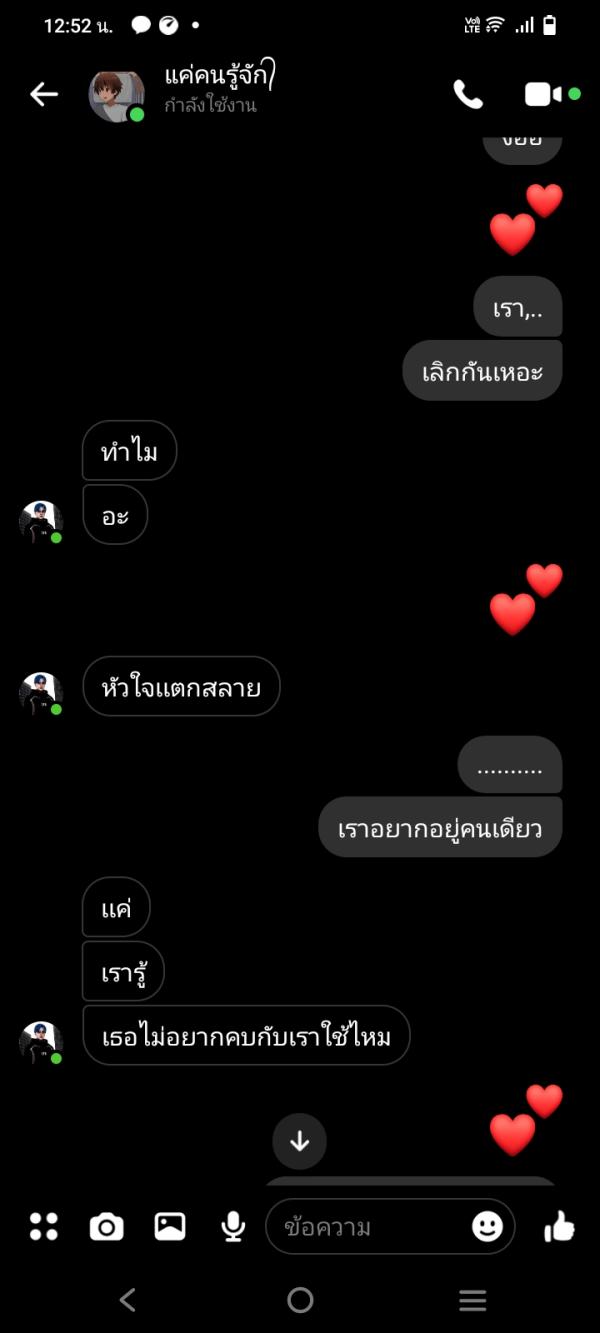
Task: Open recent apps from the navigation bar
Action: [x=472, y=1300]
